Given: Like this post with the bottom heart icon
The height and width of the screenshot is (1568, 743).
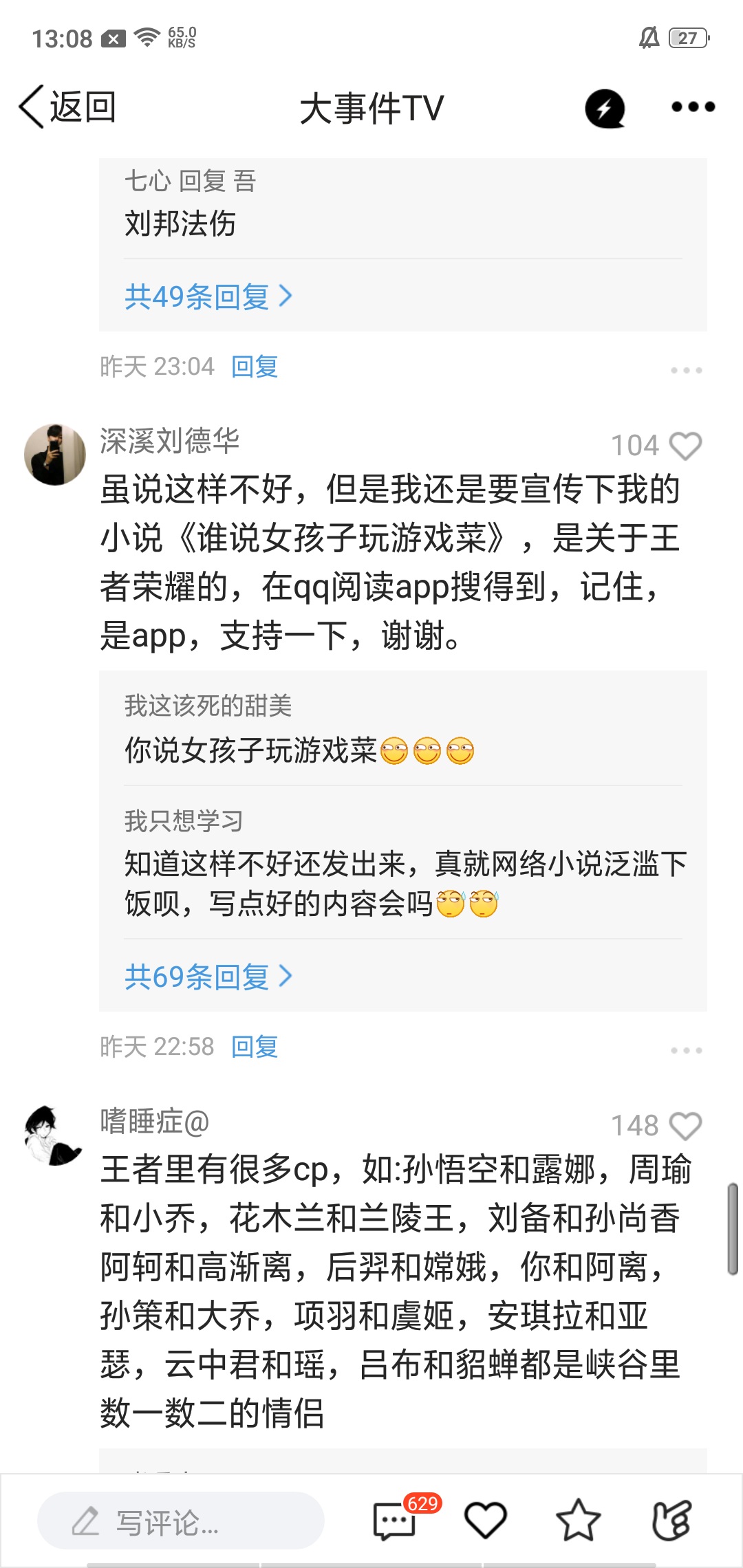Looking at the screenshot, I should [486, 1521].
